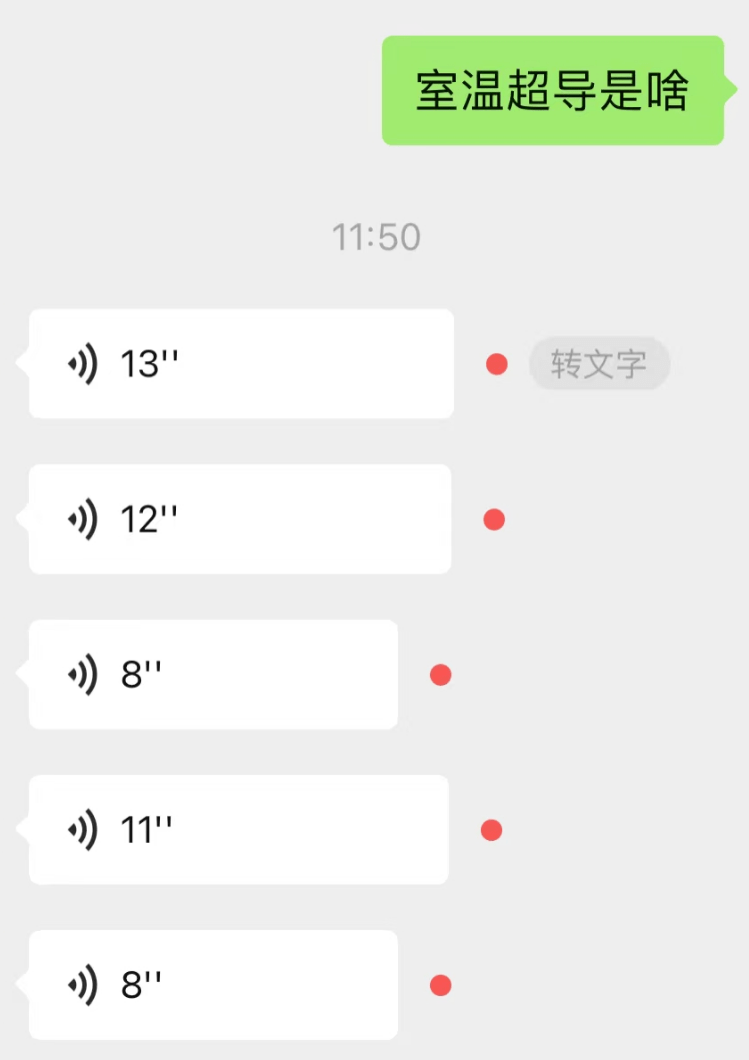Play the 13'' voice message
Image resolution: width=749 pixels, height=1060 pixels.
point(240,364)
